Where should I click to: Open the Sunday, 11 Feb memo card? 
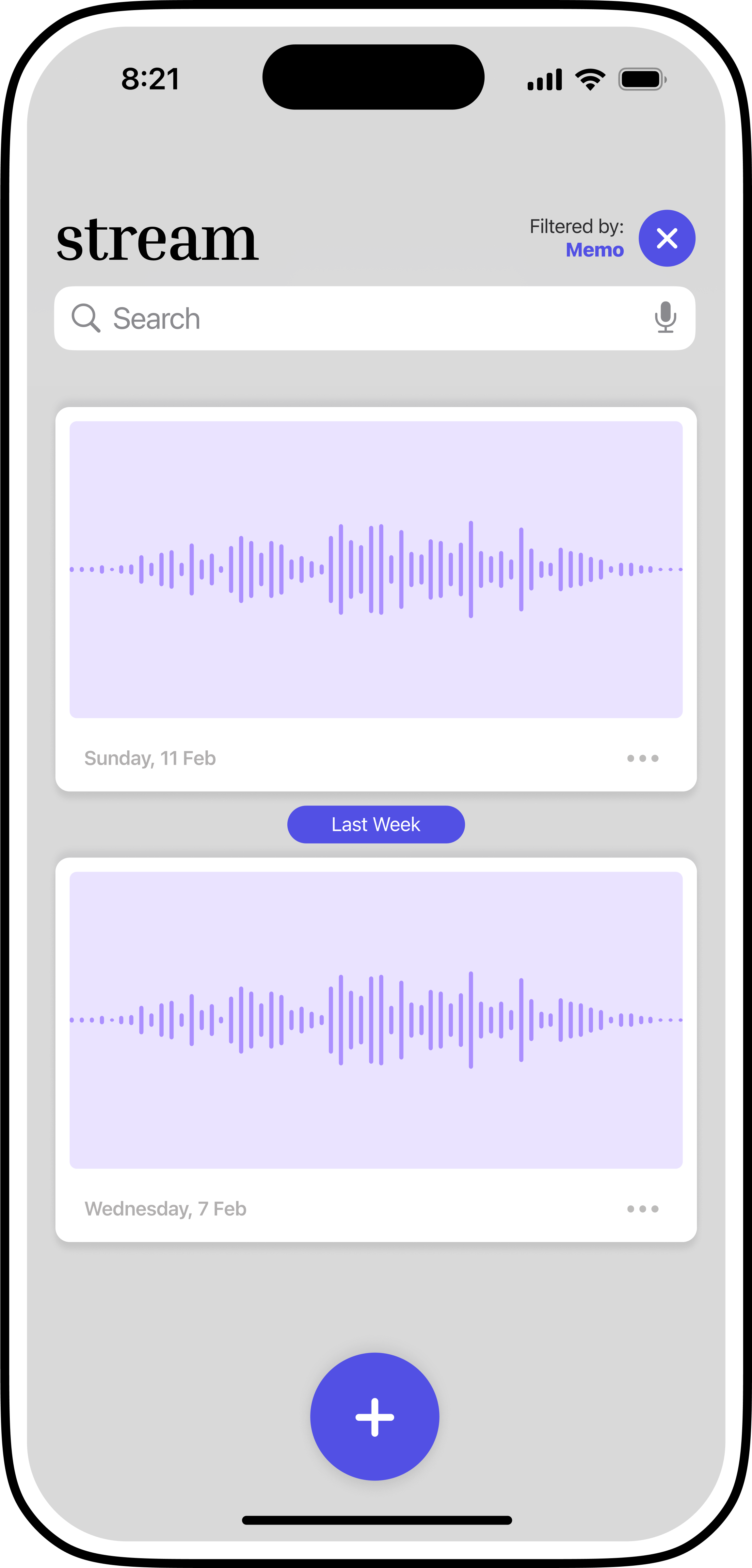pyautogui.click(x=376, y=599)
